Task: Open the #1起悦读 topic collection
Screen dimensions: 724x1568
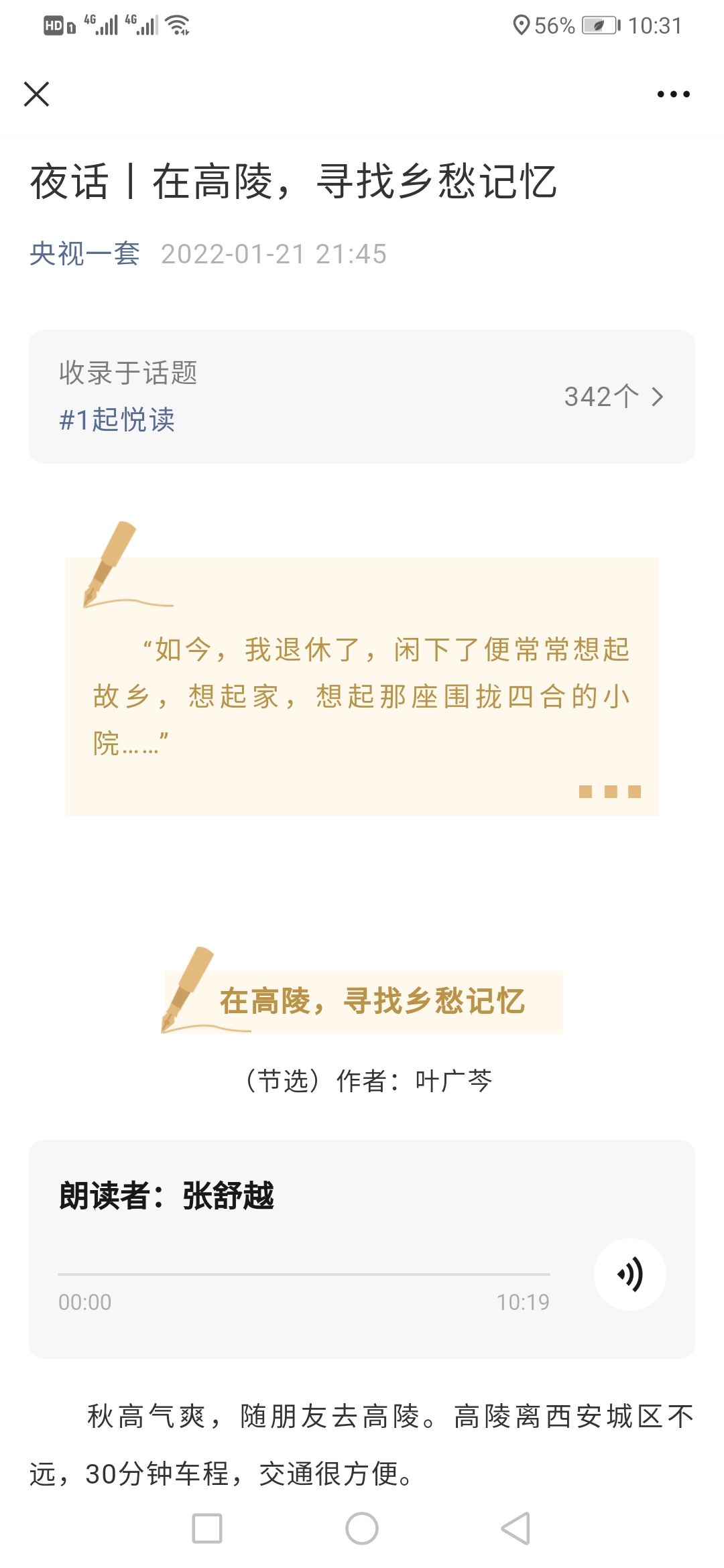Action: click(x=117, y=420)
